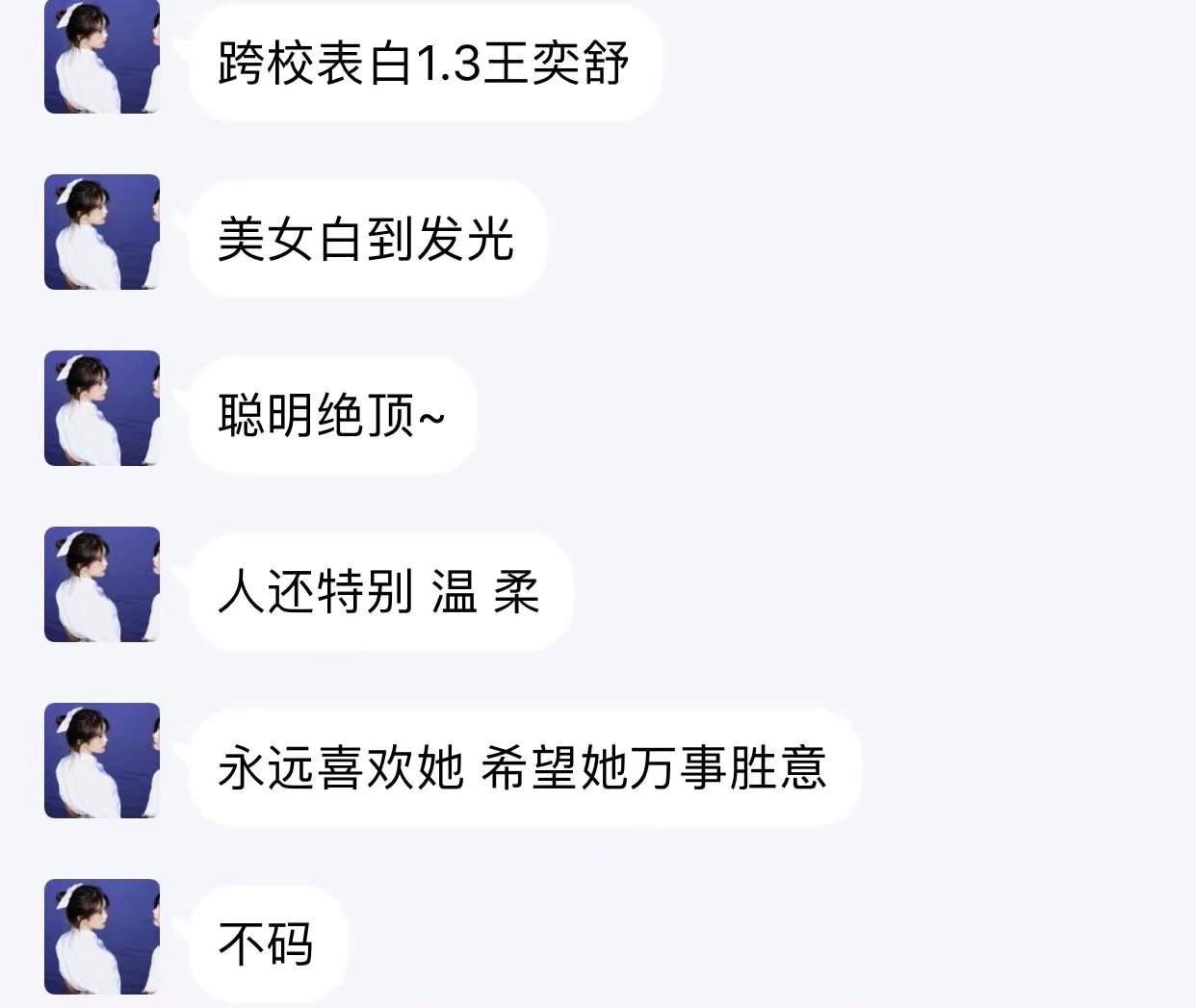
Task: Tap the avatar beside the "不码" message
Action: (101, 937)
